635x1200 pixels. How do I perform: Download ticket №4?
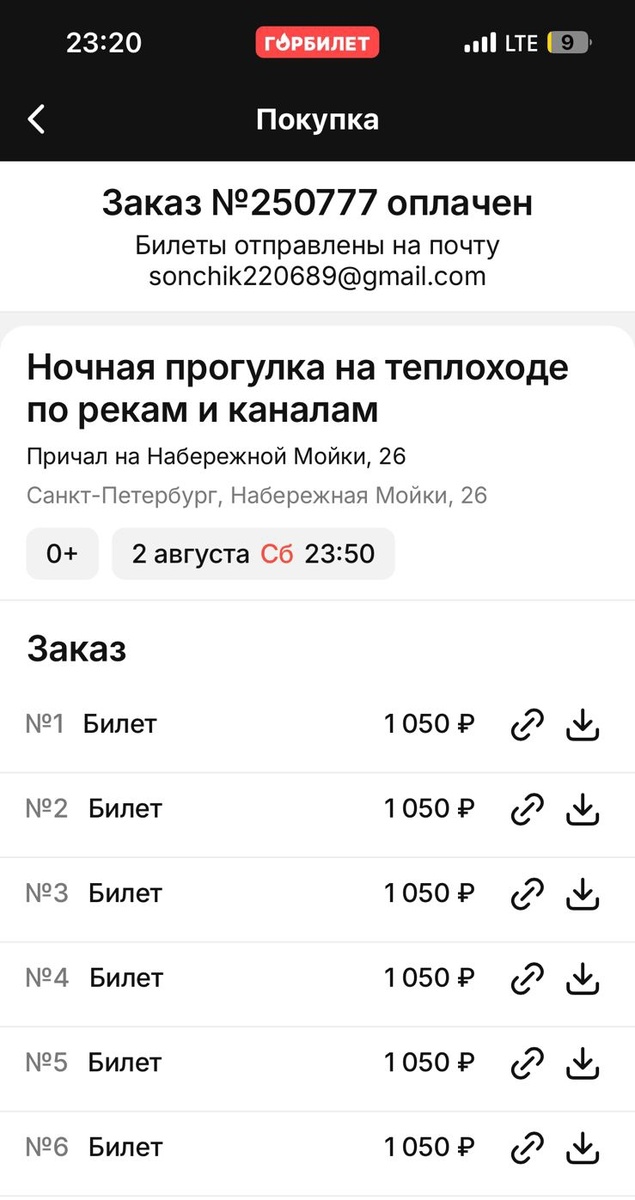tap(582, 979)
